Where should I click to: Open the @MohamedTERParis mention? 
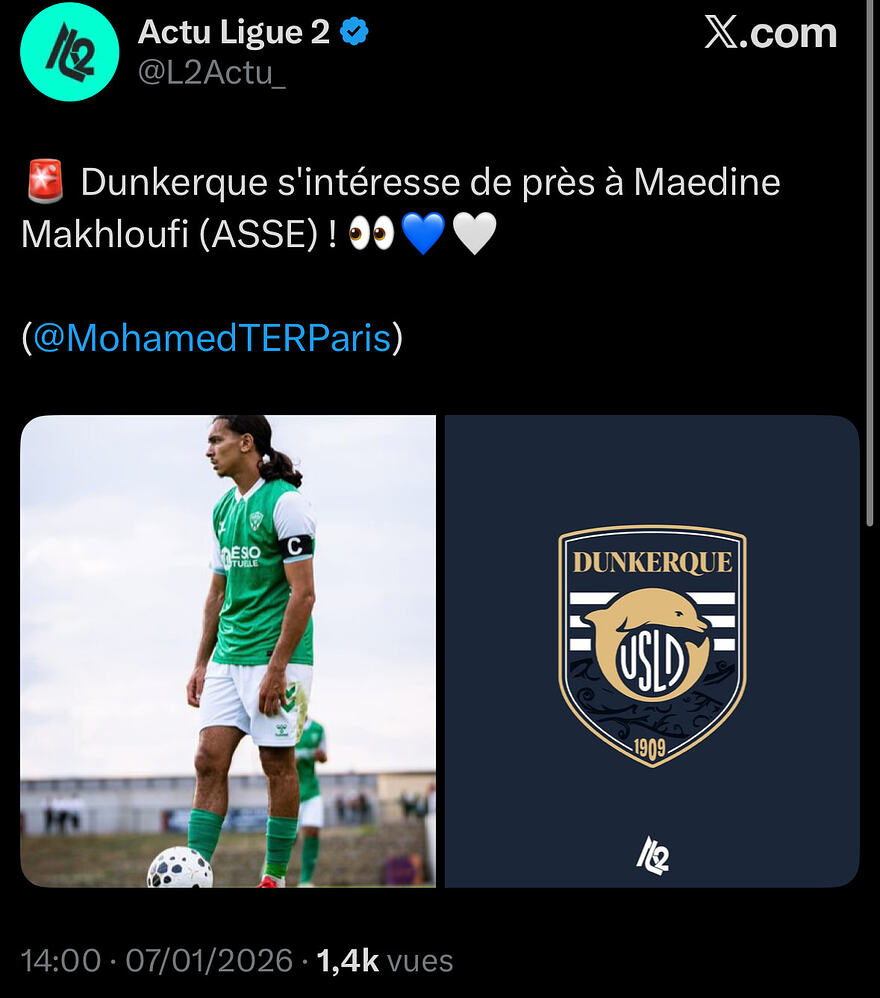click(x=211, y=338)
